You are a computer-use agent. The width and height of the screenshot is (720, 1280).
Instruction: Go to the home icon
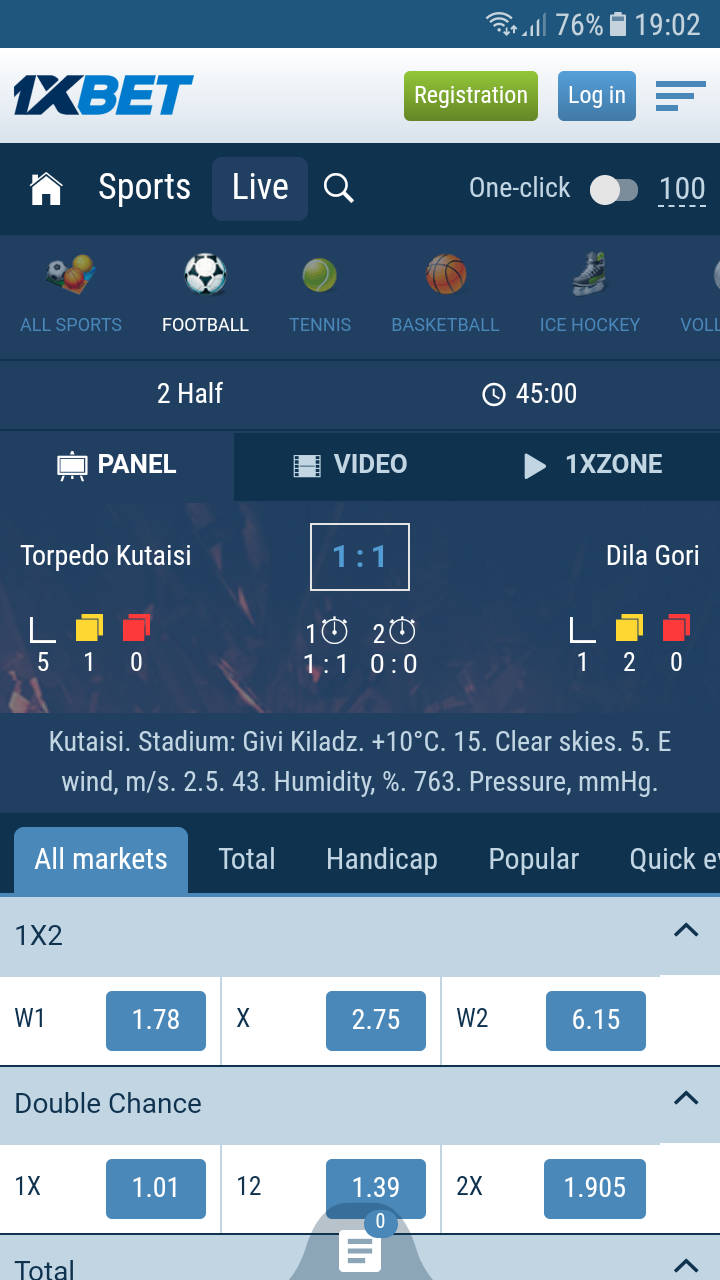tap(46, 188)
